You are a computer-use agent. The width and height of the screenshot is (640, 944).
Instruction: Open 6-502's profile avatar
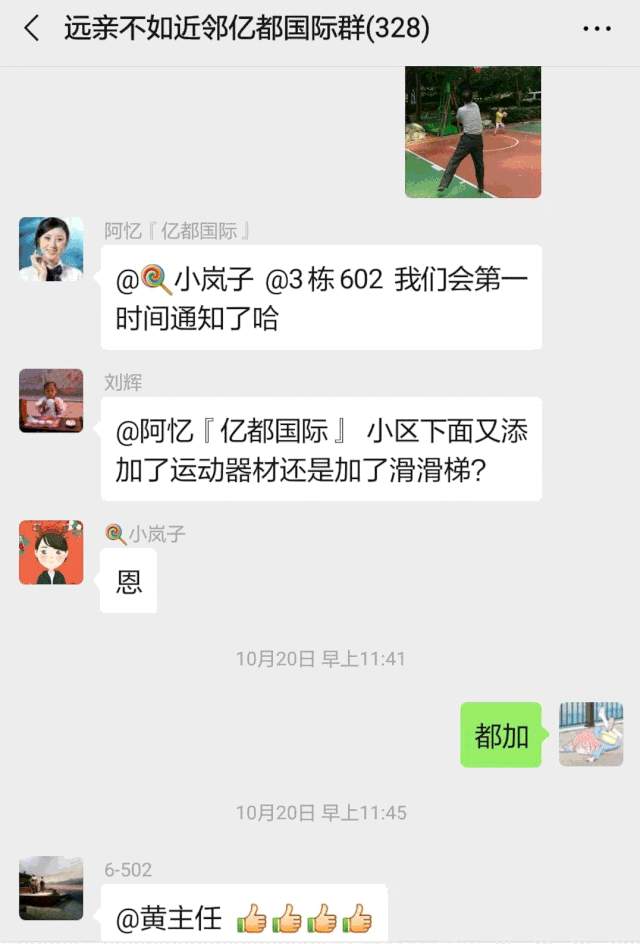pyautogui.click(x=51, y=887)
